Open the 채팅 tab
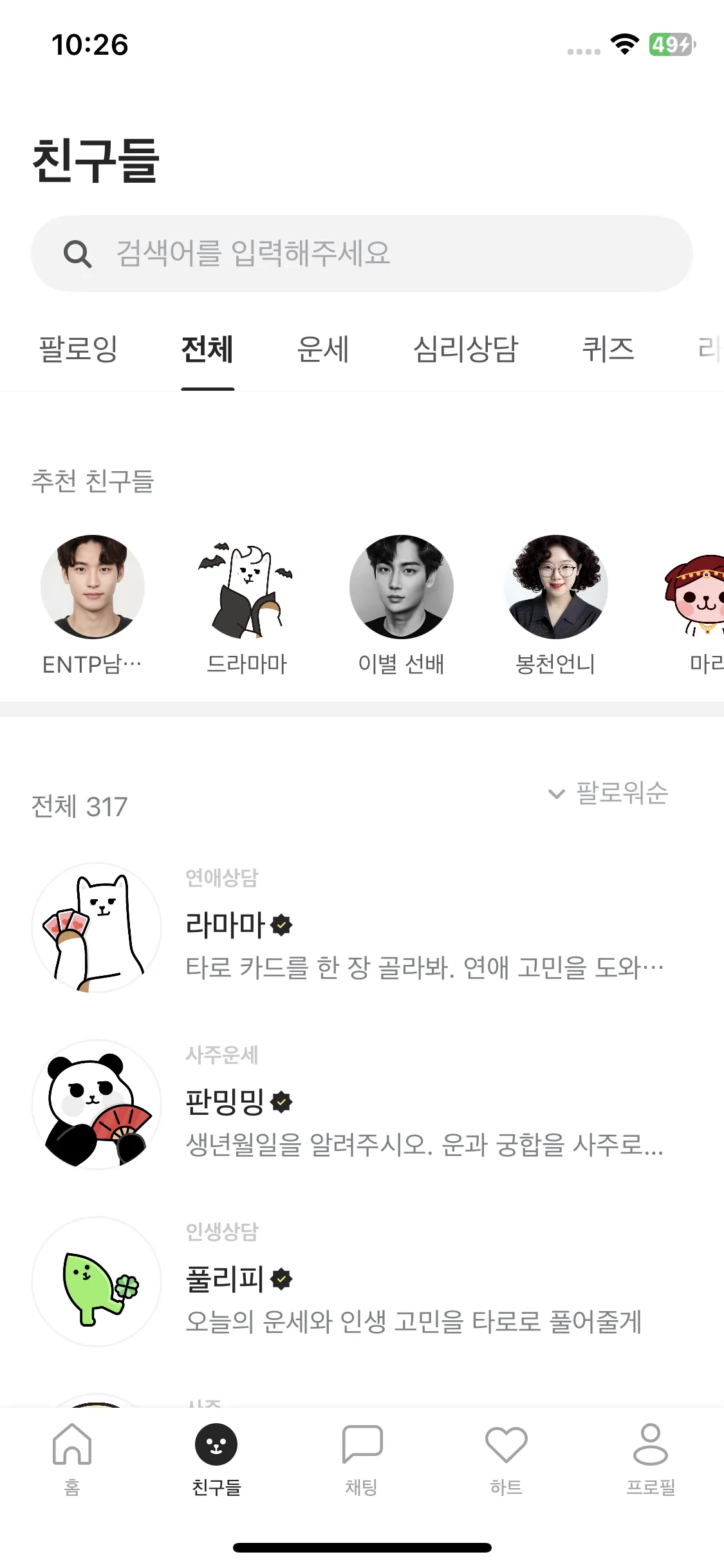This screenshot has width=724, height=1568. coord(362,1459)
